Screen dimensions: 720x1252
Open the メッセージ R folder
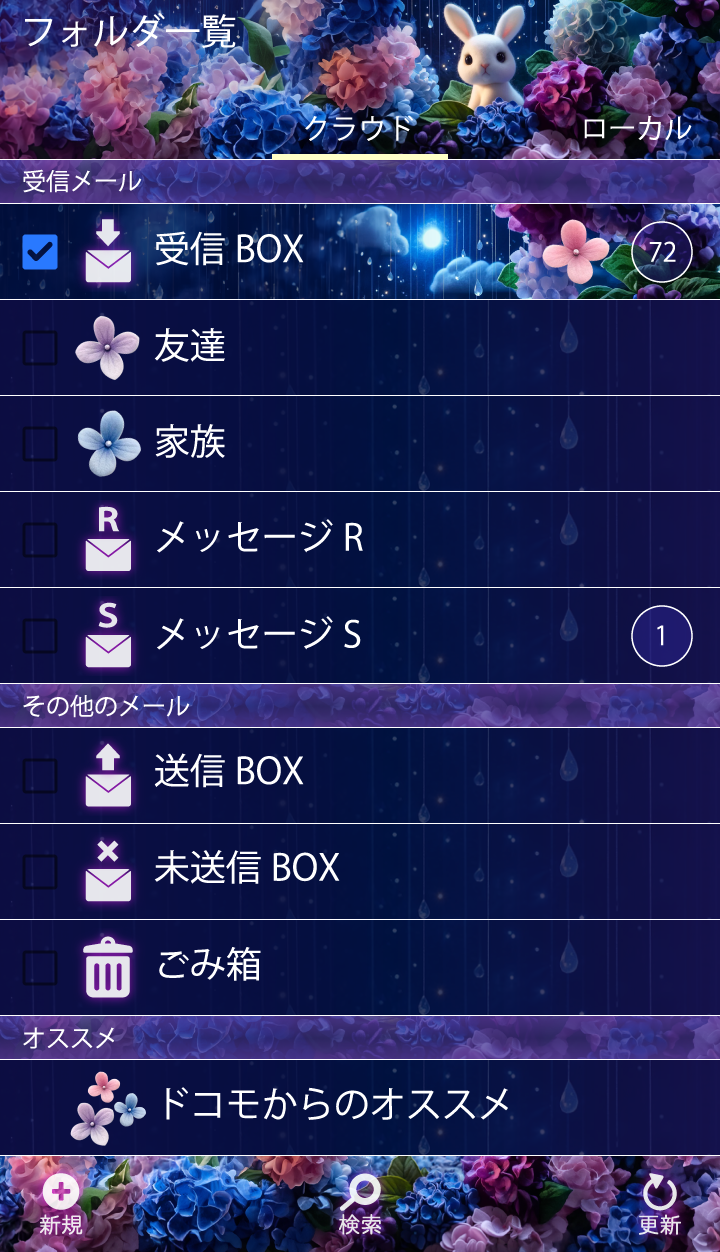(x=300, y=539)
